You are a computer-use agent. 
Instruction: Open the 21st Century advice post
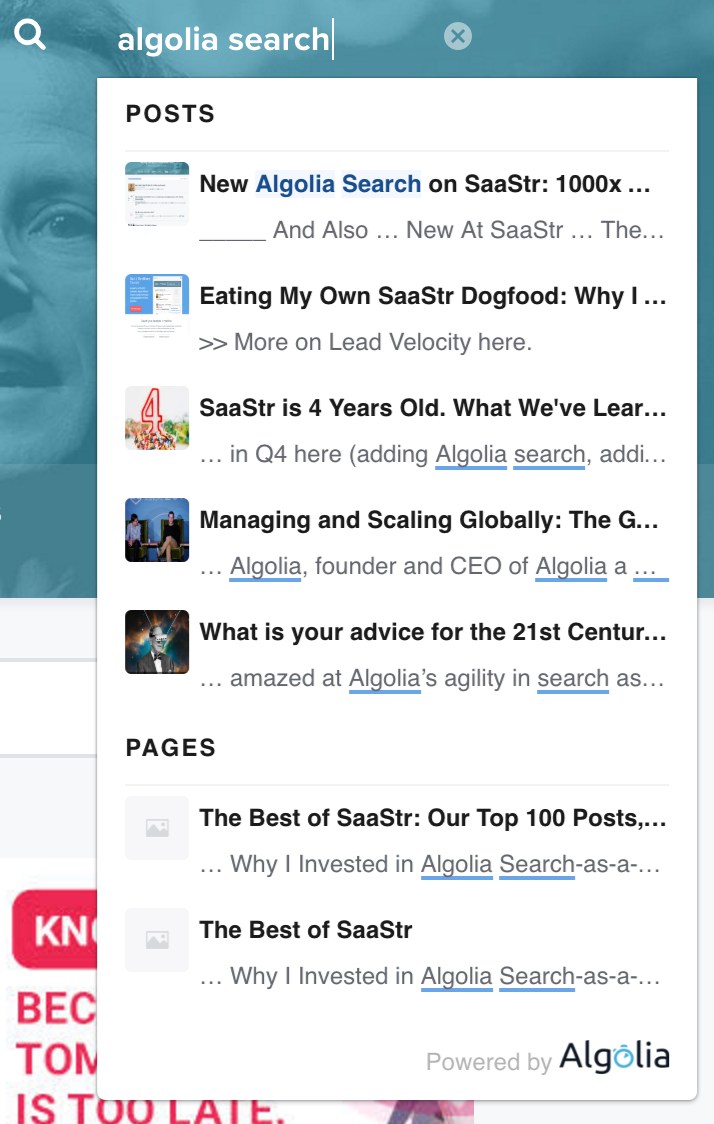click(x=432, y=633)
